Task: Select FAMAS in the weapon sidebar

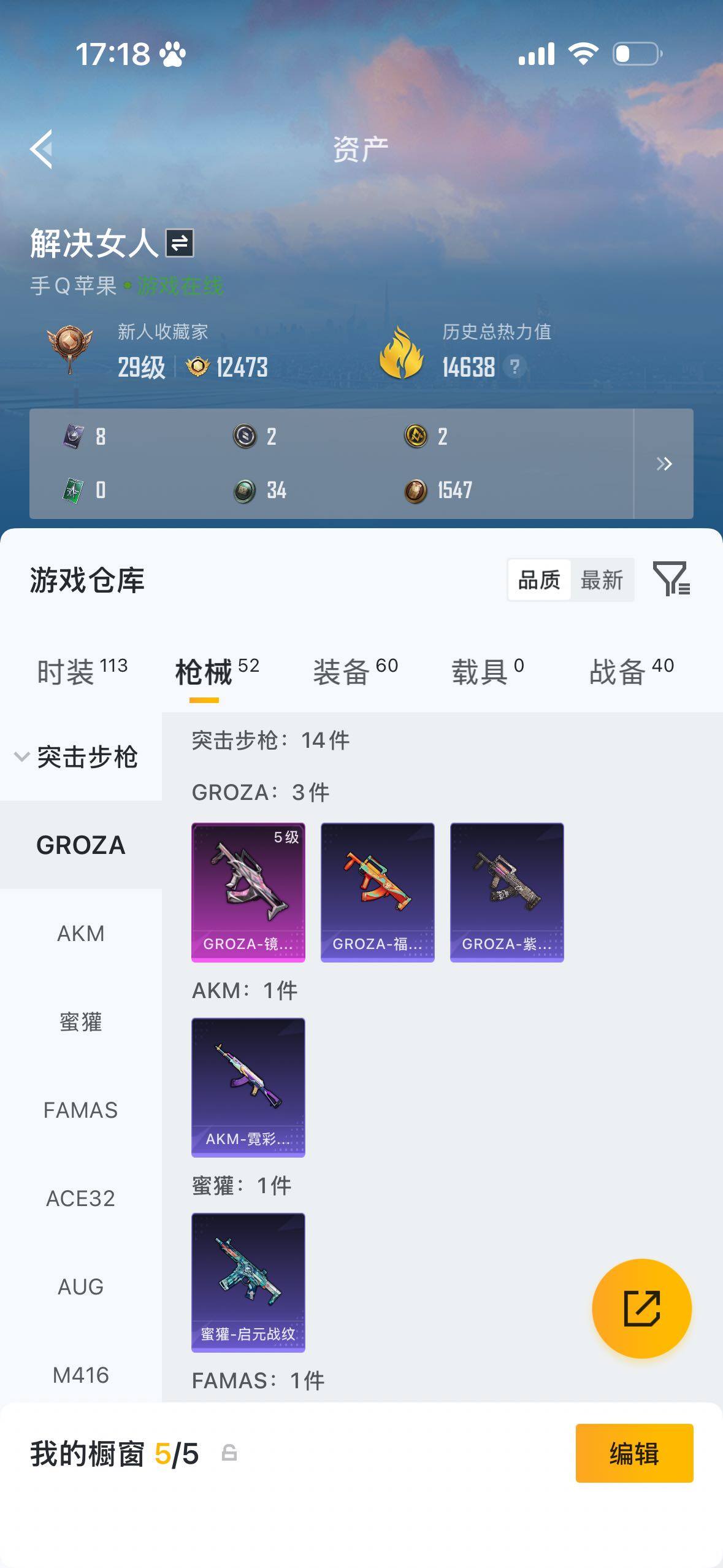Action: tap(82, 1110)
